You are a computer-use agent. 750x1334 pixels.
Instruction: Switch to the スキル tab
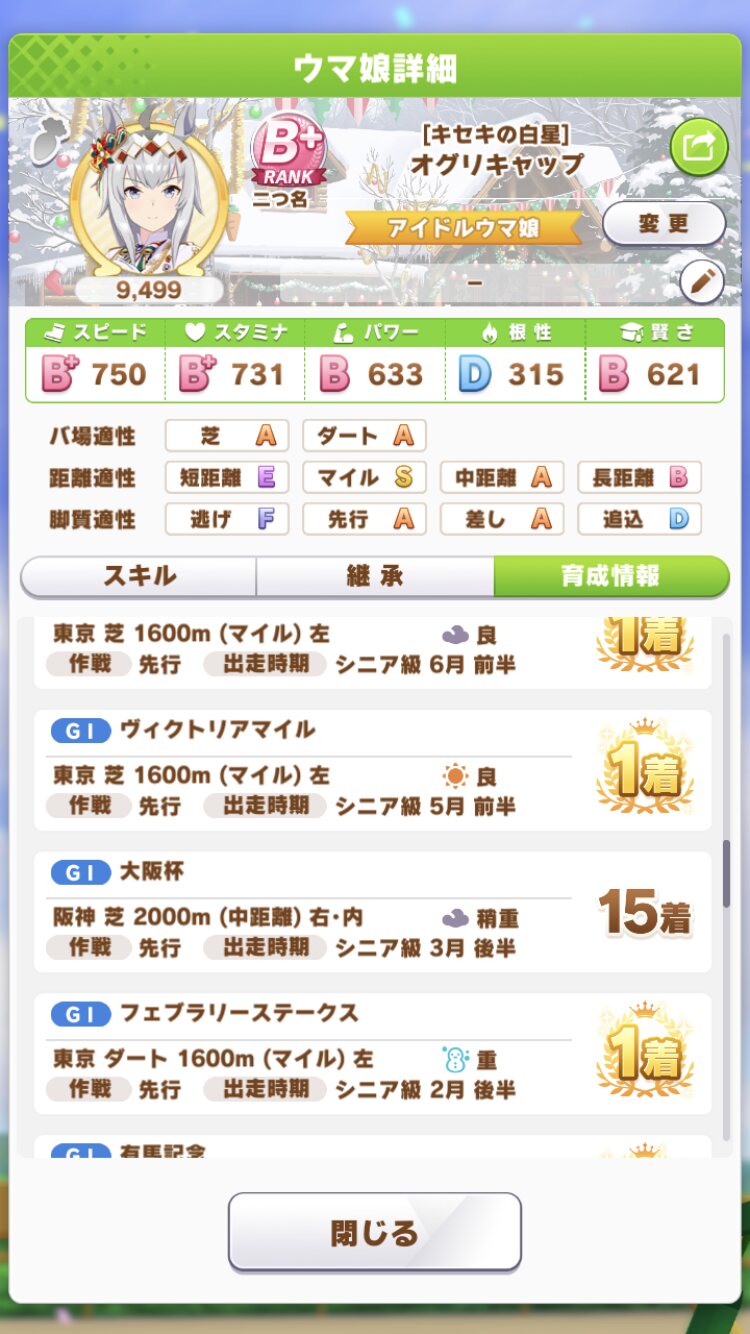click(139, 576)
